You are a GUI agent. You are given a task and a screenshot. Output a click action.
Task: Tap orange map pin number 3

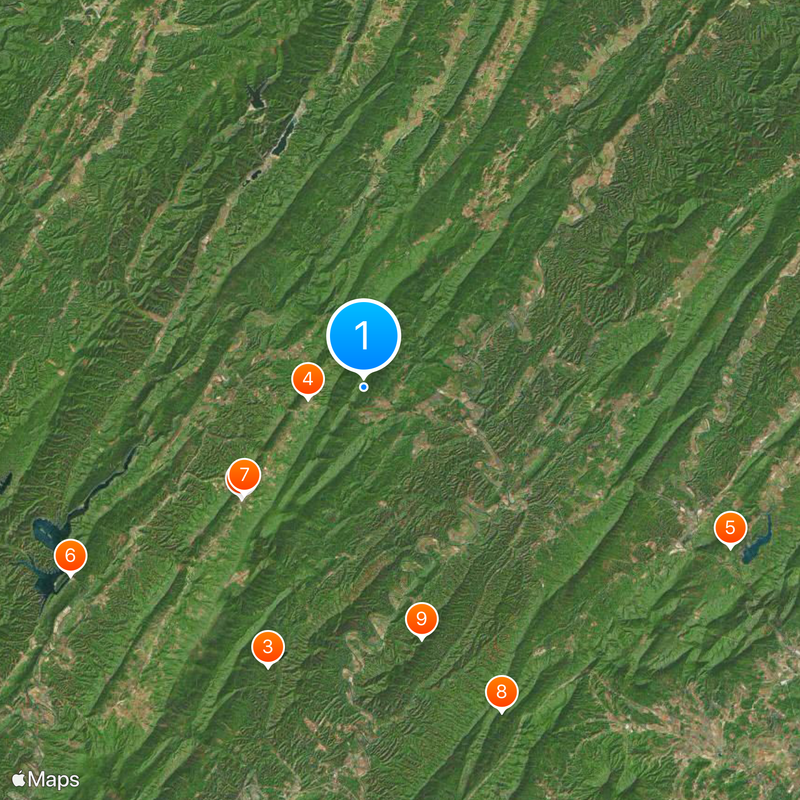(x=267, y=647)
